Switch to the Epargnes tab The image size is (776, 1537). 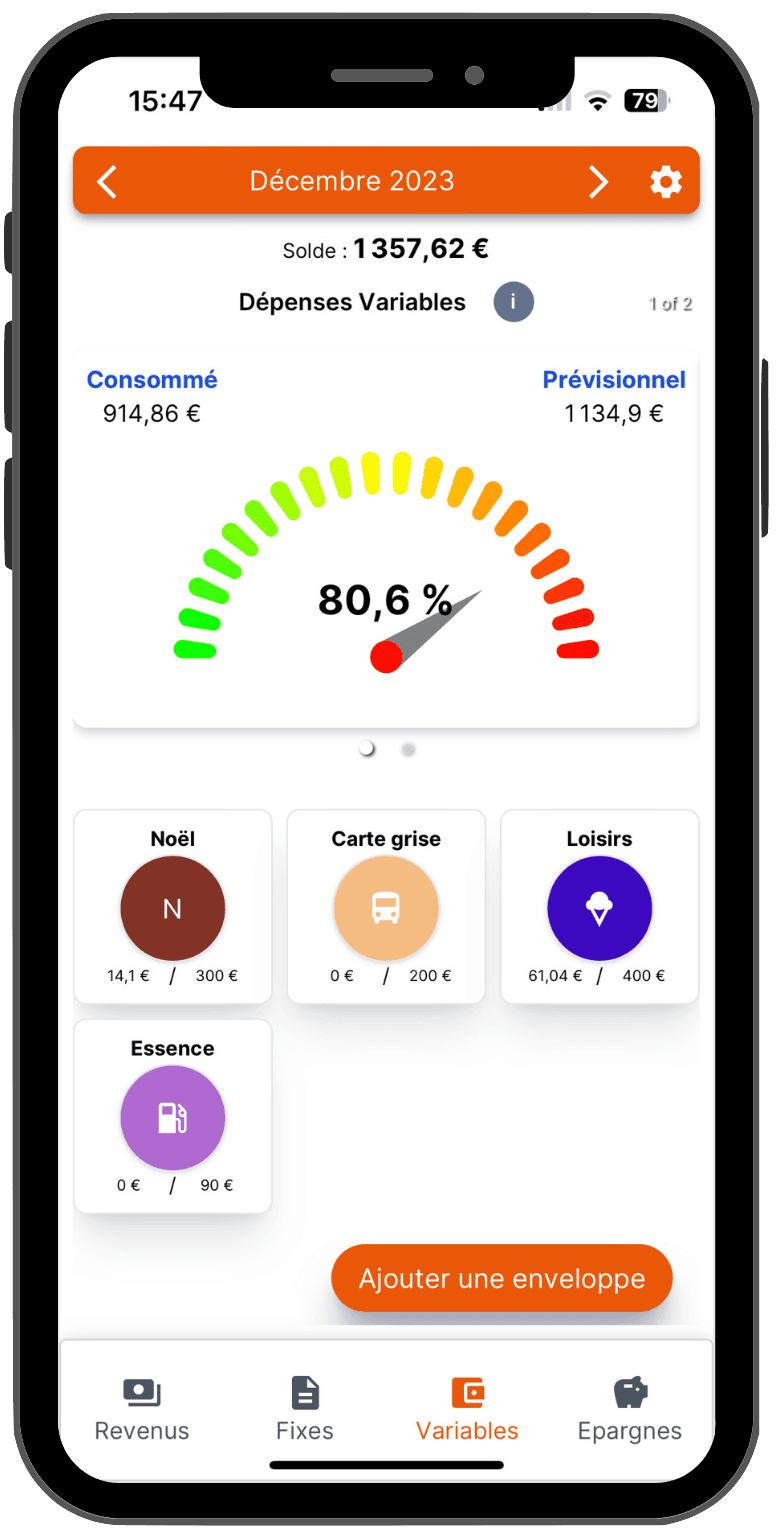point(630,1410)
